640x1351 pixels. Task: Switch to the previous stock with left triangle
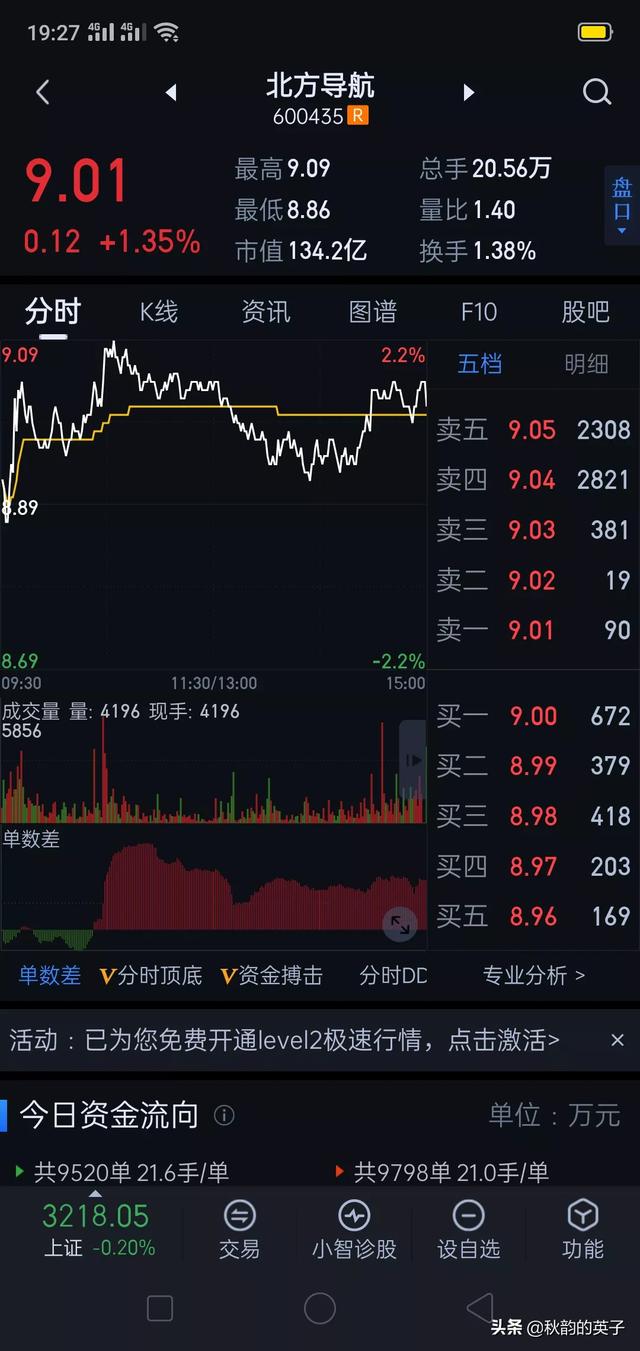click(x=171, y=93)
